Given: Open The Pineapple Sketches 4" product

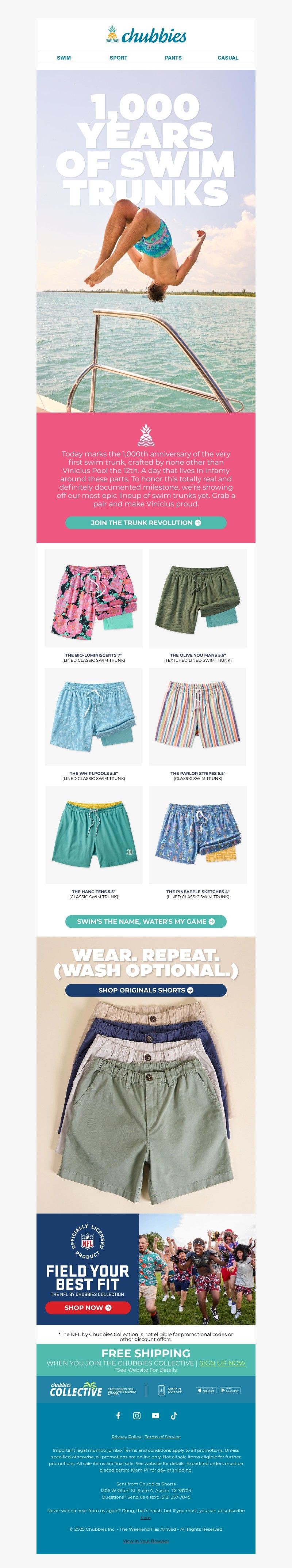Looking at the screenshot, I should click(198, 835).
